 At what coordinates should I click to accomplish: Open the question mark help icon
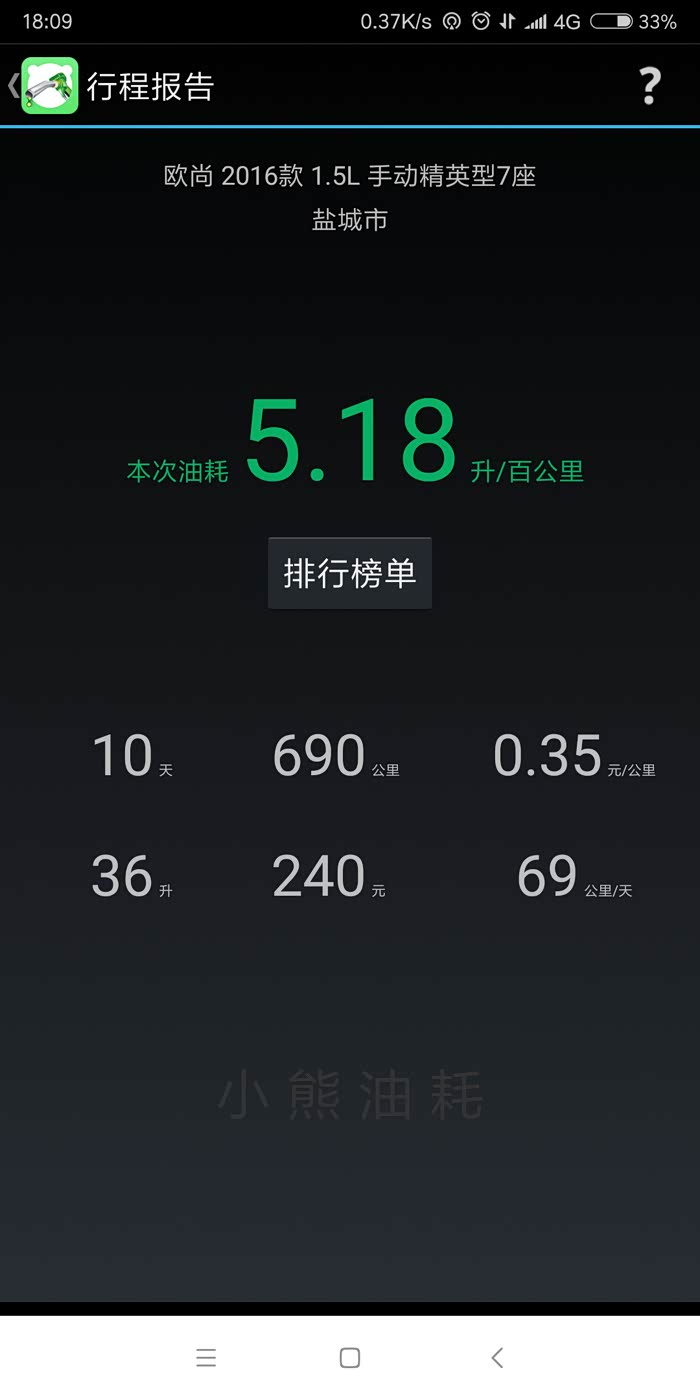tap(650, 86)
